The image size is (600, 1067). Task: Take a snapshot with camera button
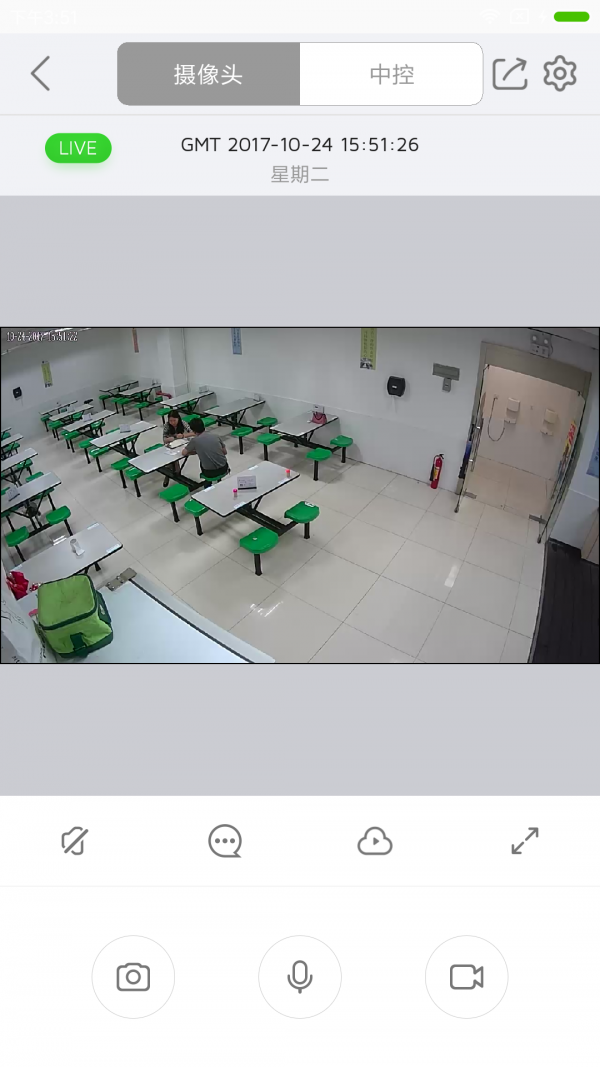coord(133,977)
